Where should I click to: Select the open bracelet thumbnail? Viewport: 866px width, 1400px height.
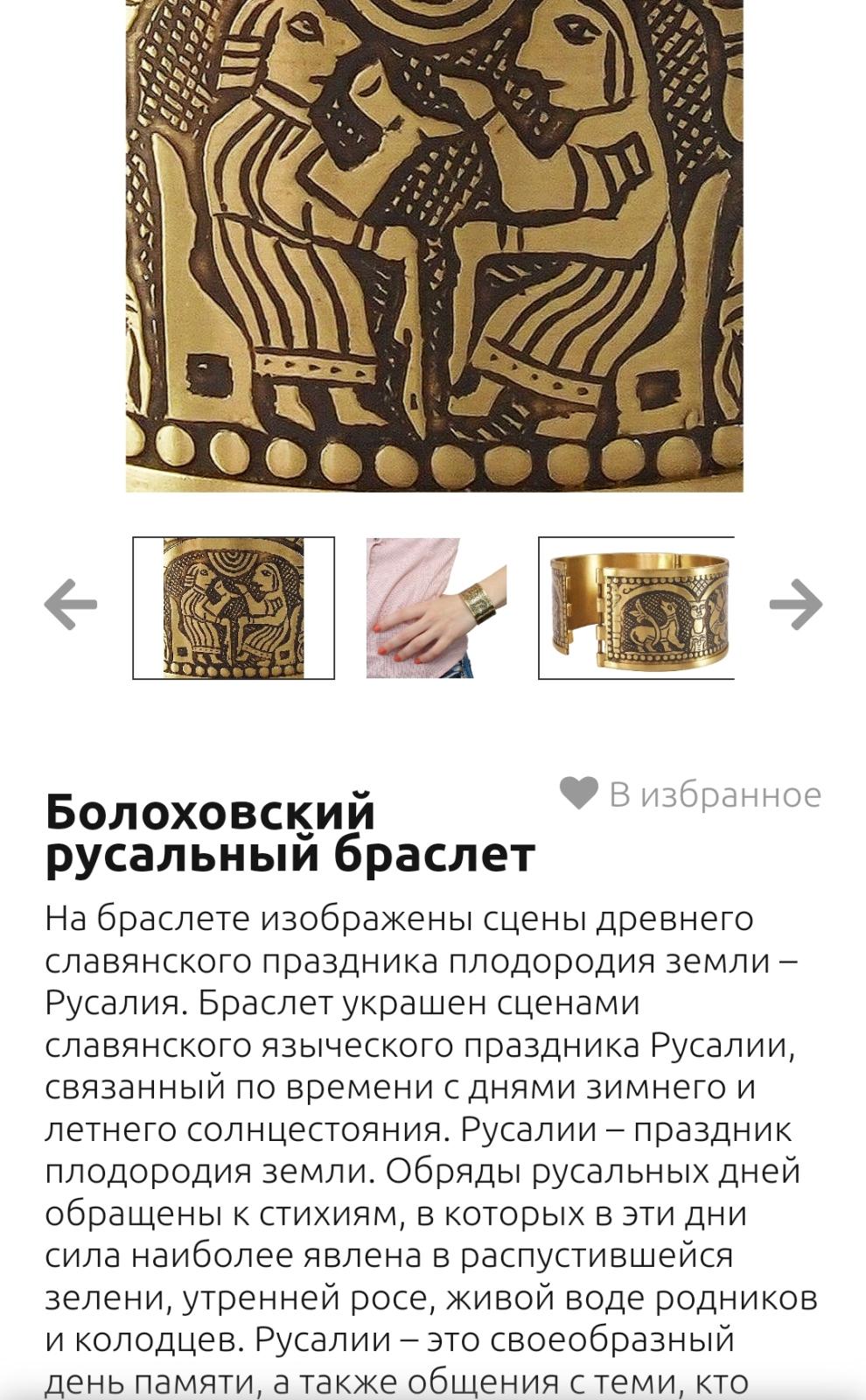(637, 608)
